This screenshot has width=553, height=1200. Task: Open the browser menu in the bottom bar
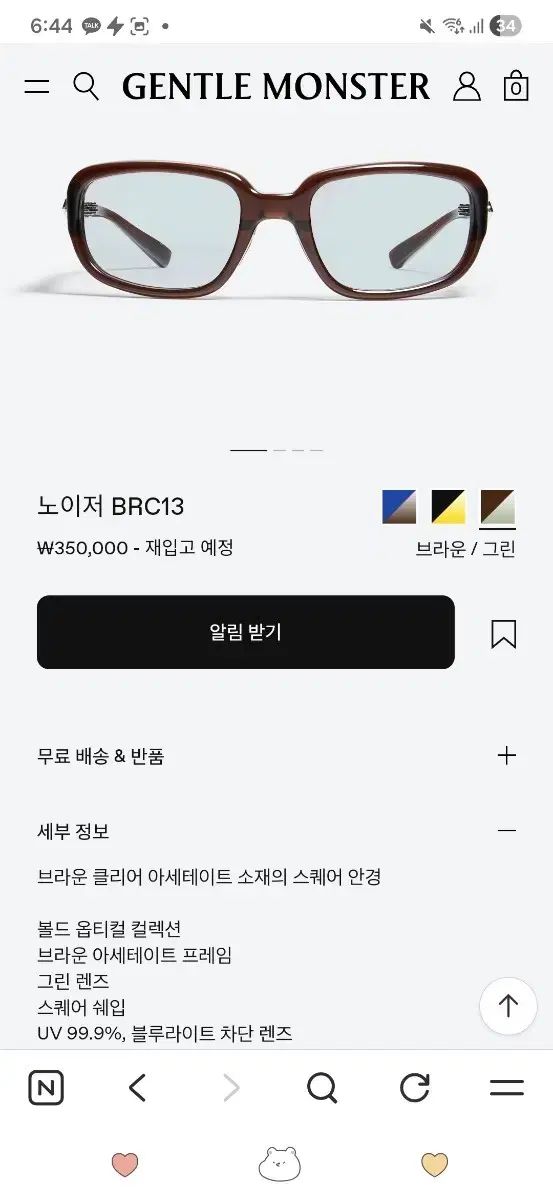coord(507,1088)
